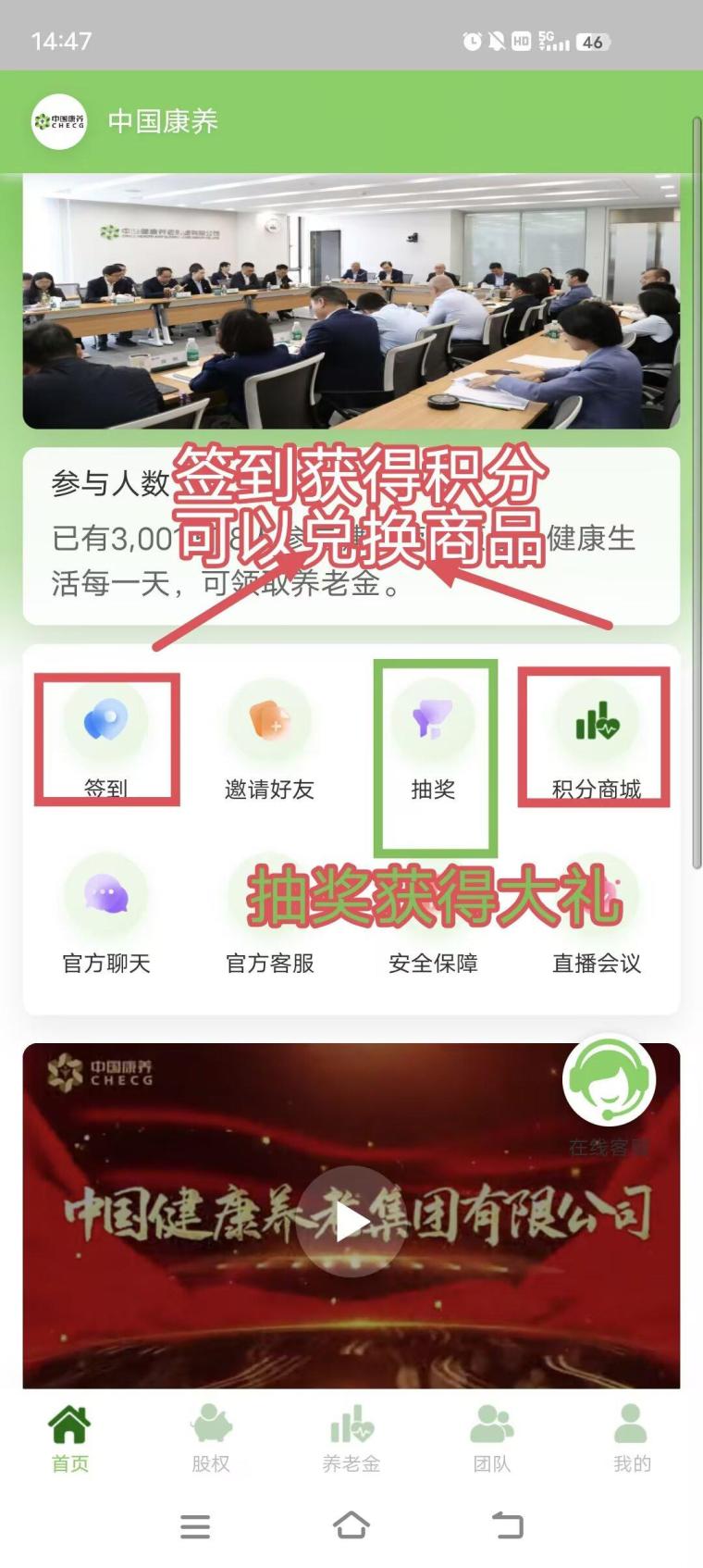Screen dimensions: 703x1568
Task: Switch to the 我的 profile tab
Action: 632,1437
